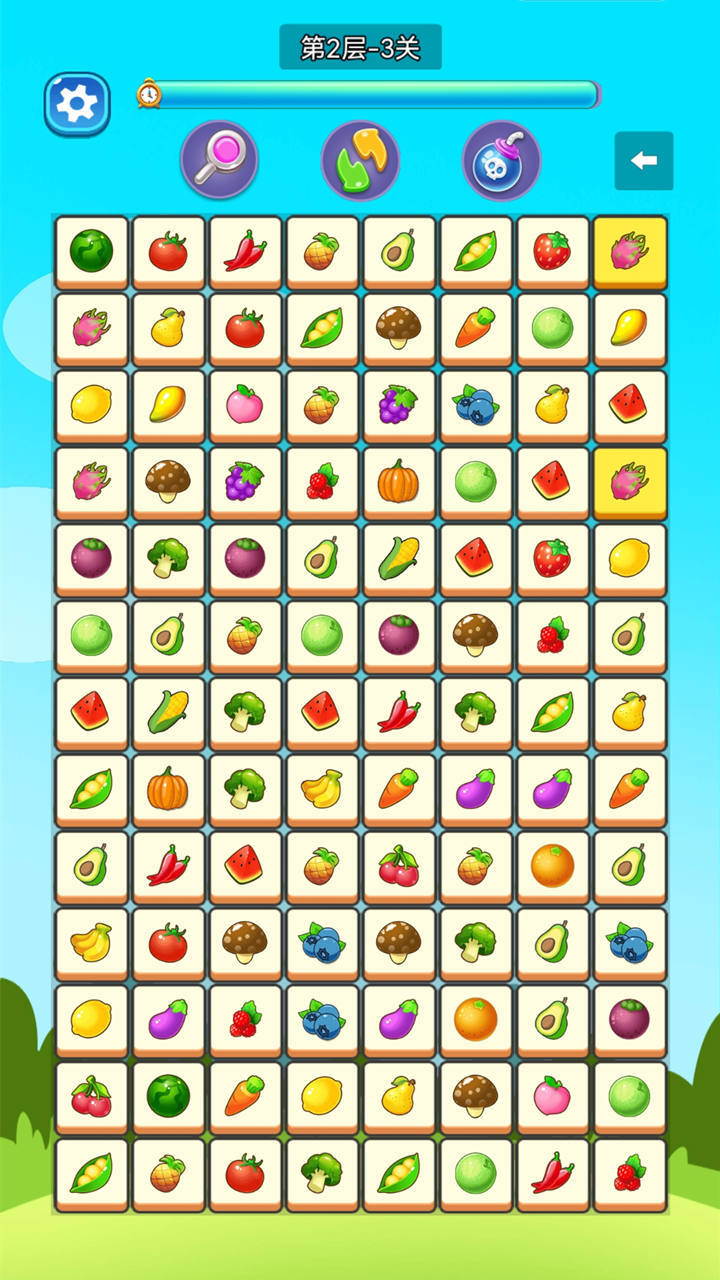Use the magnifying glass hint
The height and width of the screenshot is (1280, 720).
[x=219, y=160]
